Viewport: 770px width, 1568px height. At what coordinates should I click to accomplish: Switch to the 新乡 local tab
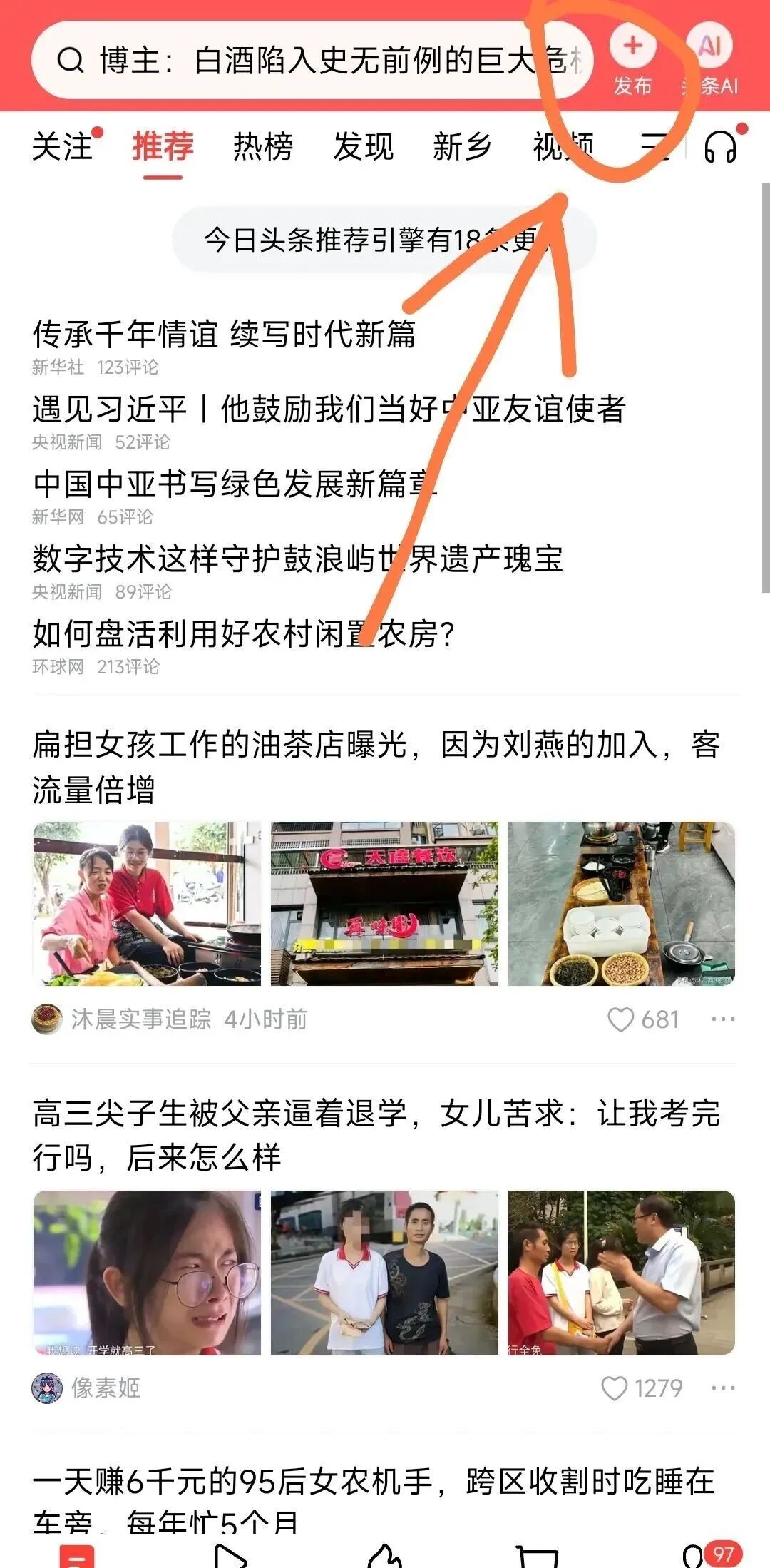(x=463, y=147)
